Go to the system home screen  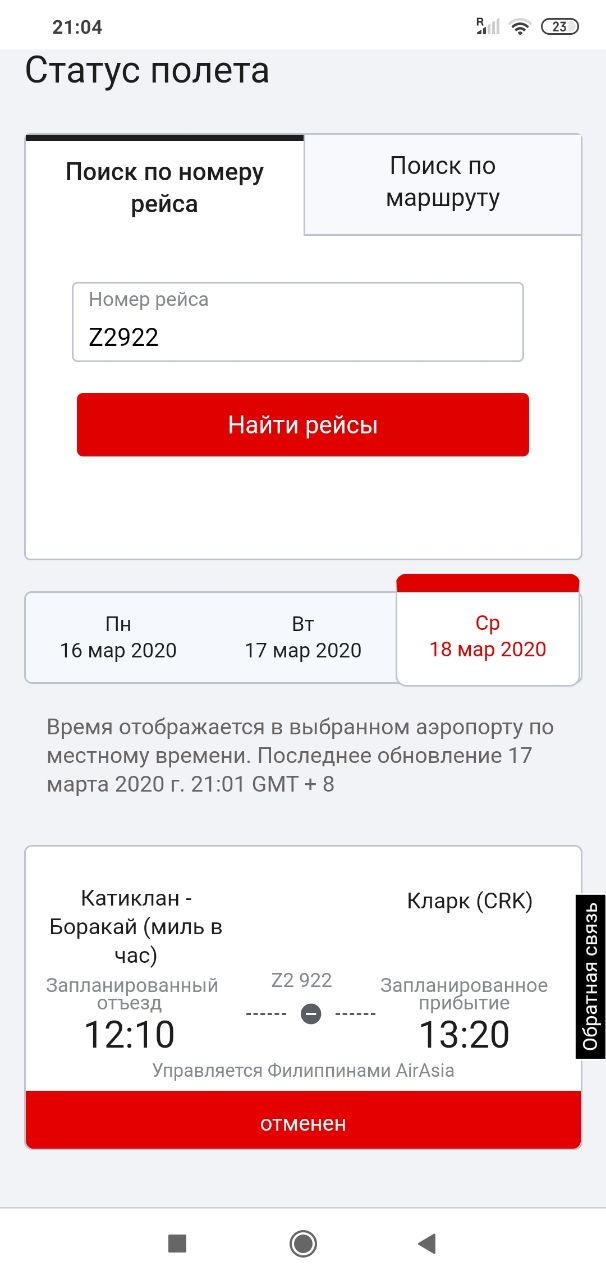[303, 1243]
